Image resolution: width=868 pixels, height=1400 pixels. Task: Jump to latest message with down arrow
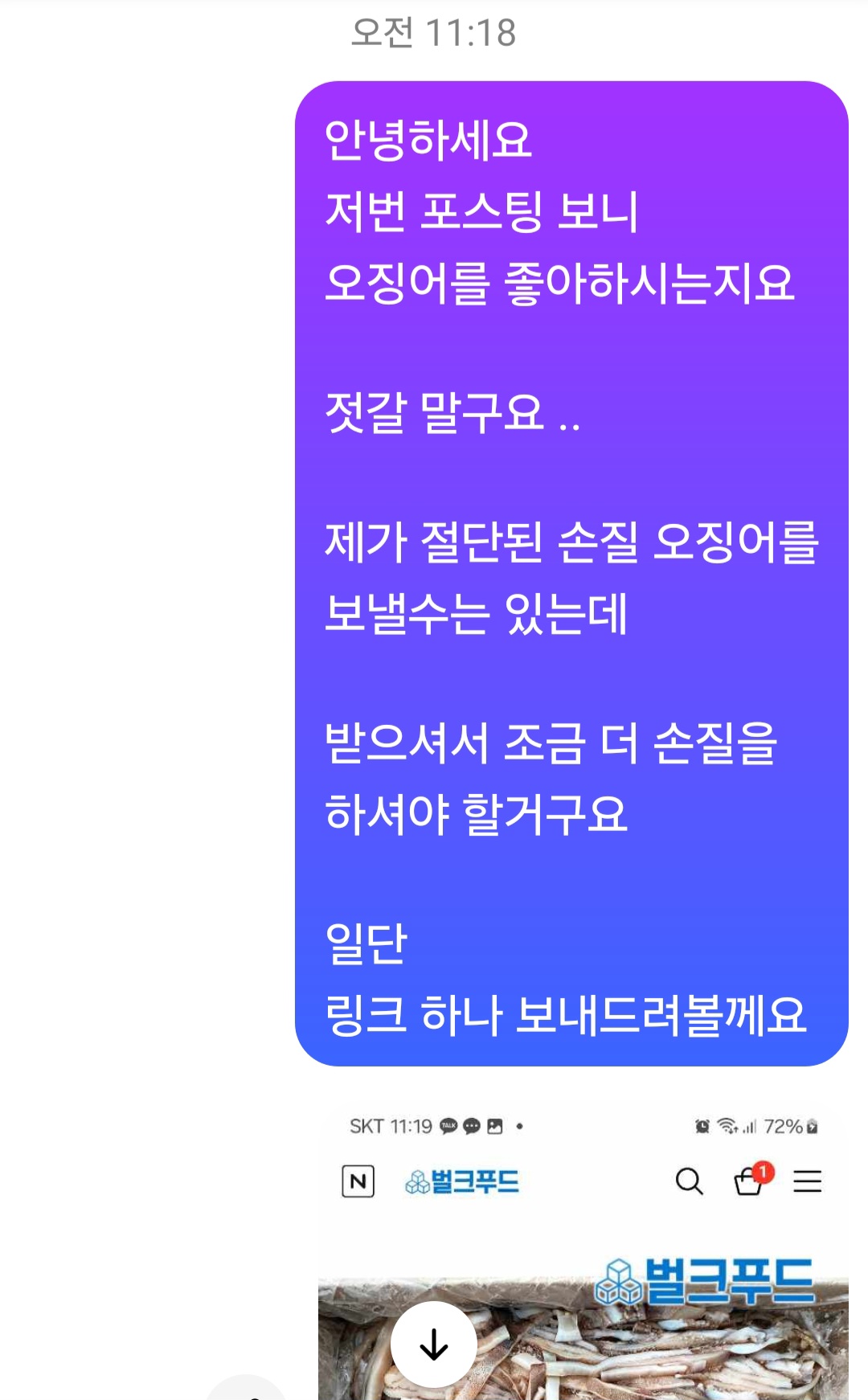pos(434,1345)
